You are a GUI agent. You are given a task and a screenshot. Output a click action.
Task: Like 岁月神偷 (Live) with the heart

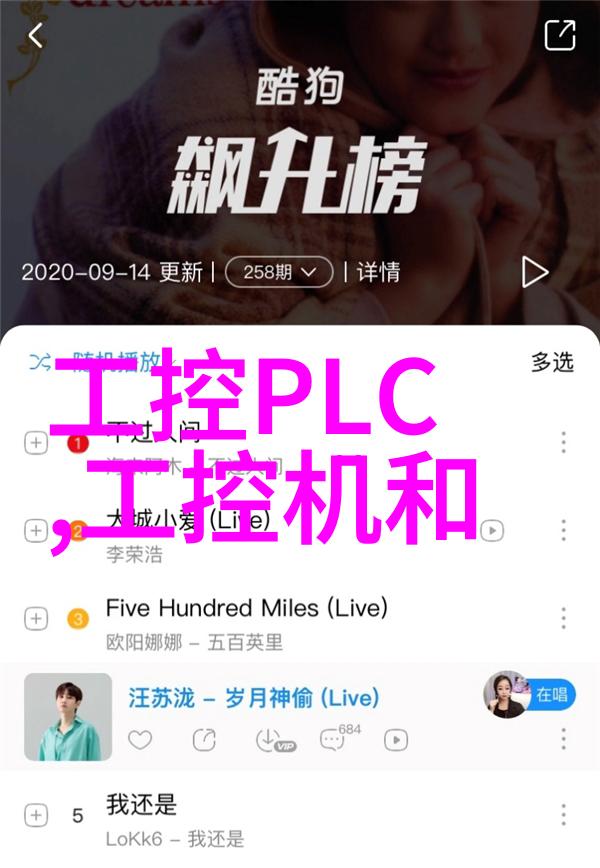[x=140, y=740]
